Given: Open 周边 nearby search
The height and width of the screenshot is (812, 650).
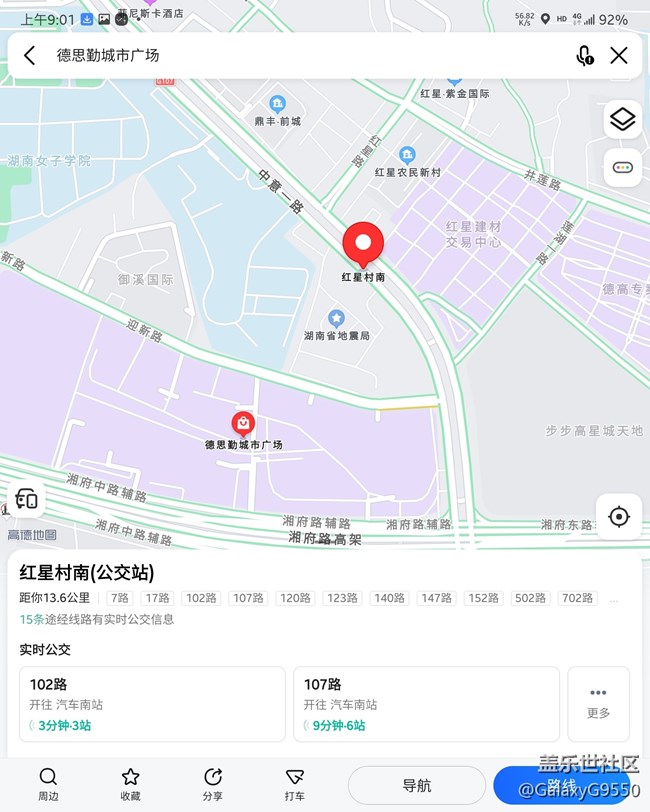Looking at the screenshot, I should [48, 783].
